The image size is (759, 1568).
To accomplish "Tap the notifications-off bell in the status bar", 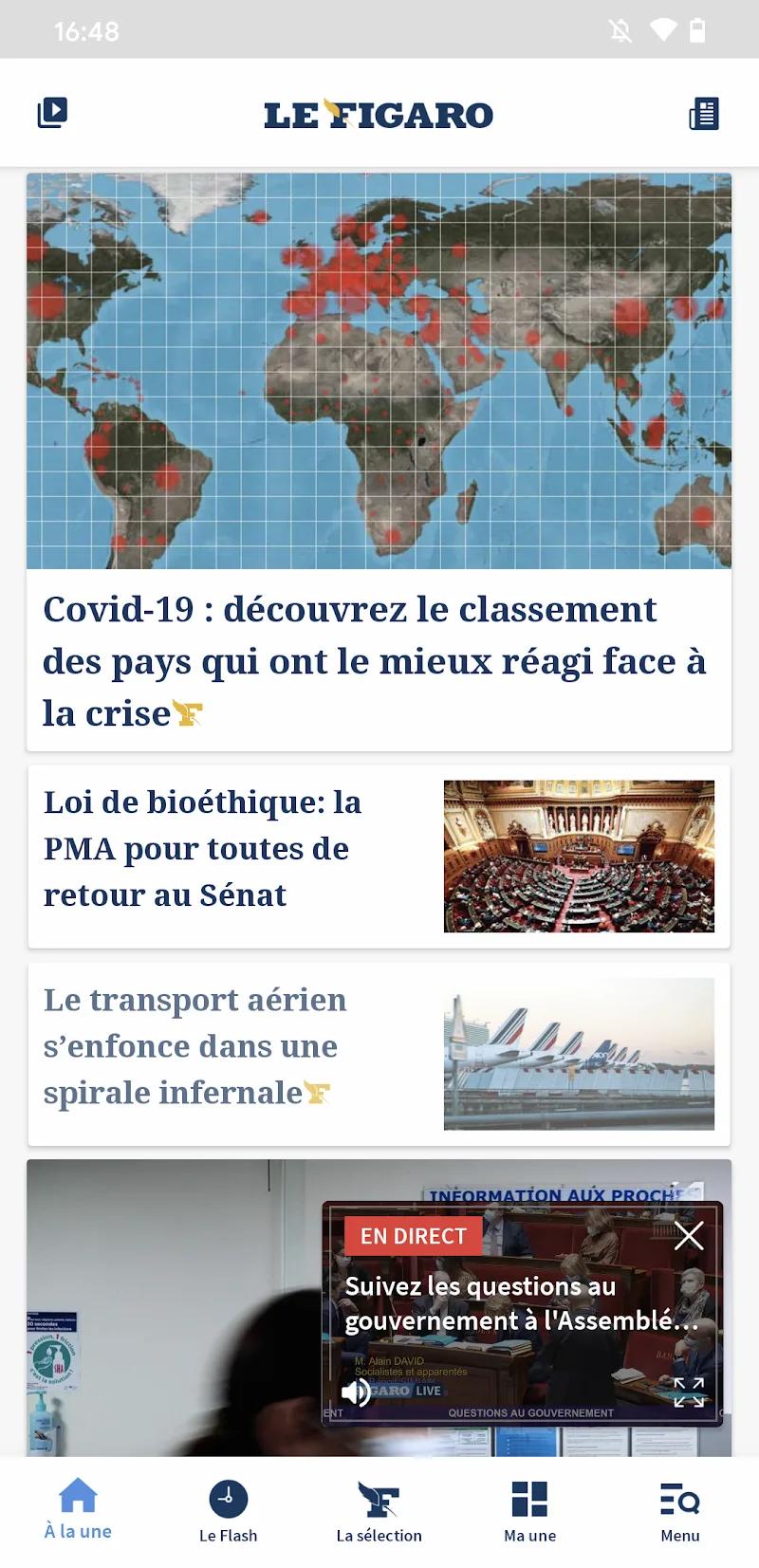I will coord(620,31).
